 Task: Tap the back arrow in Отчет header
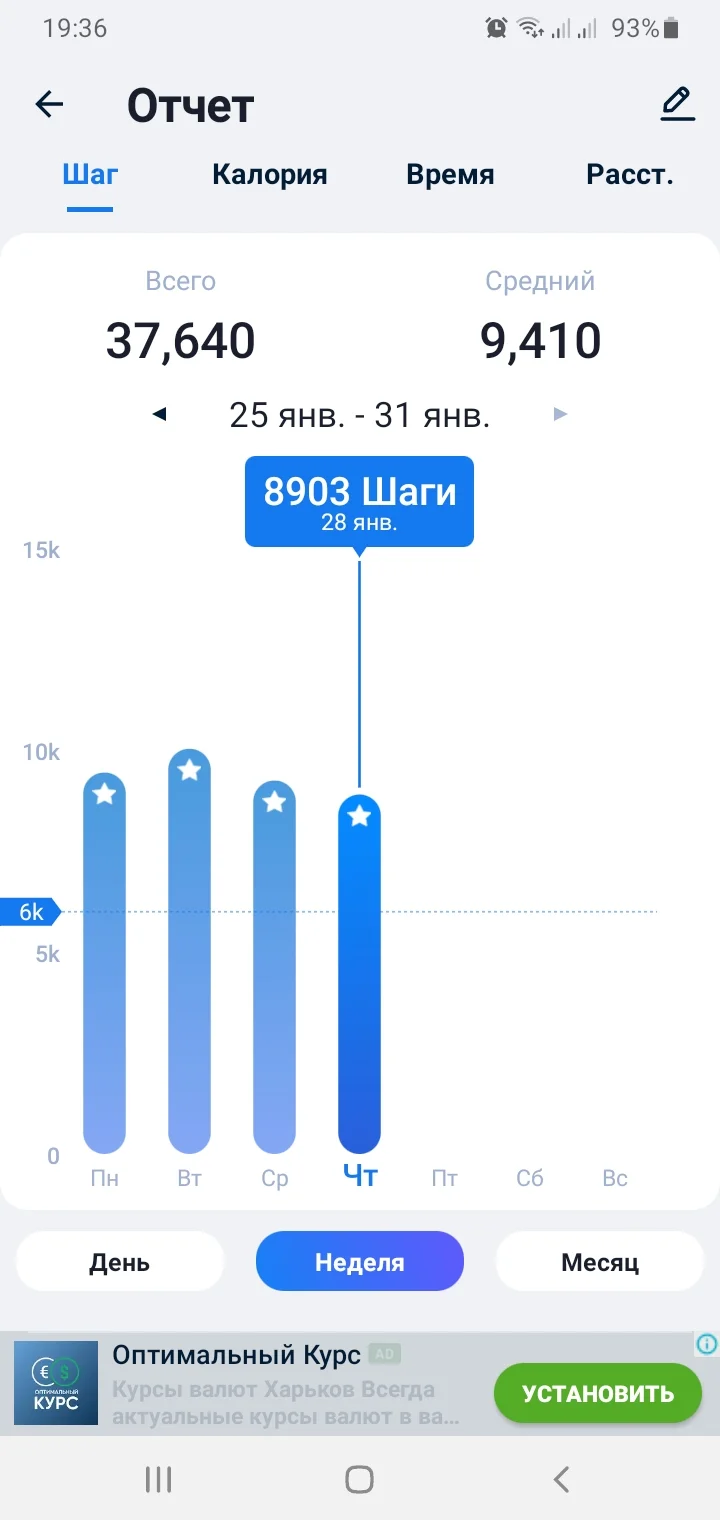click(x=49, y=104)
